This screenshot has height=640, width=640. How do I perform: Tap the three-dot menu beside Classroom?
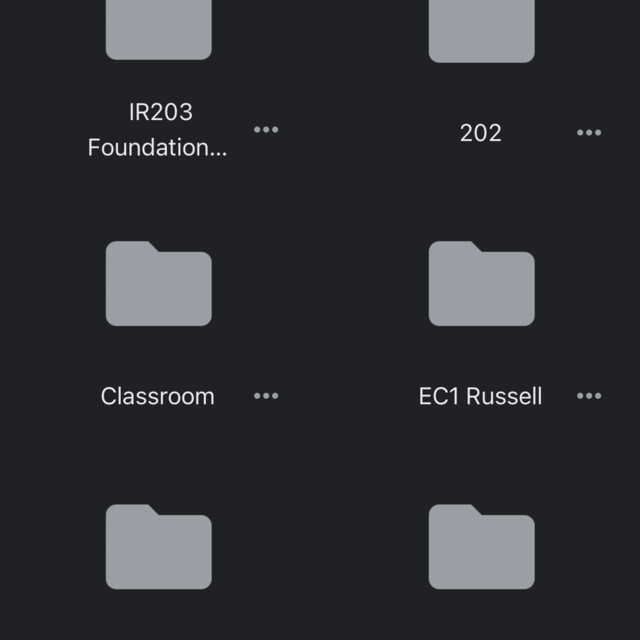point(266,396)
